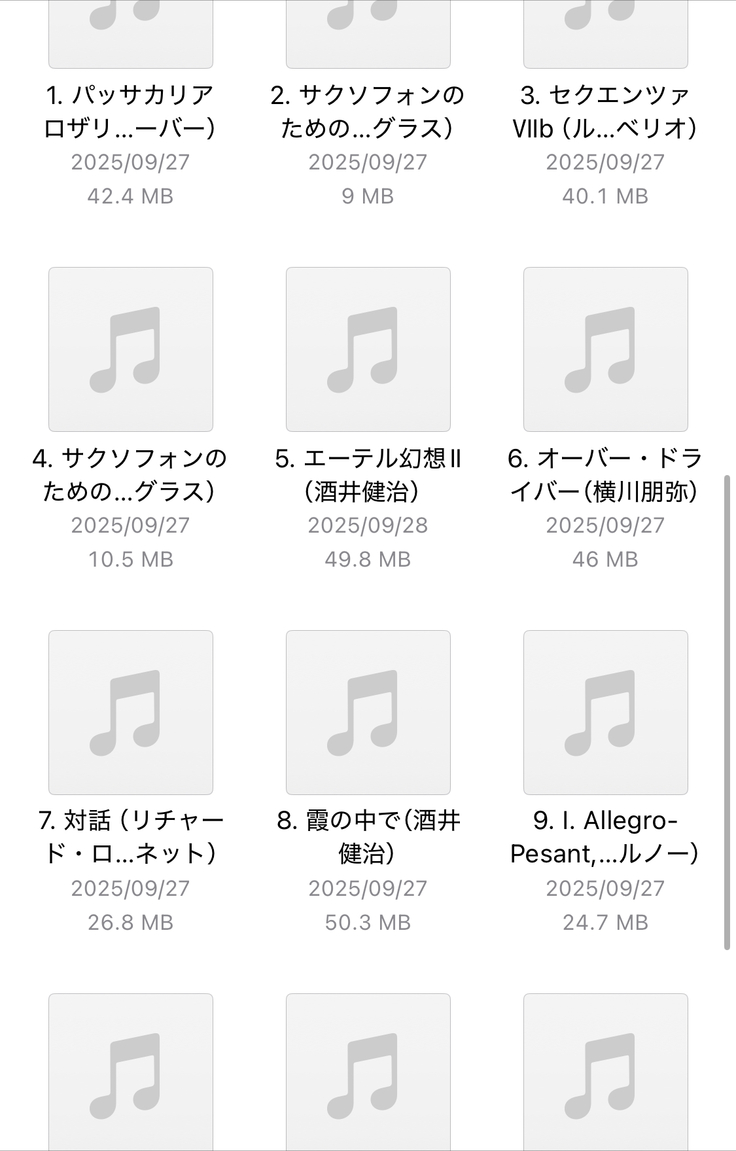
Task: Click the 対話（リチャード・ロ…ネット） label
Action: 131,836
